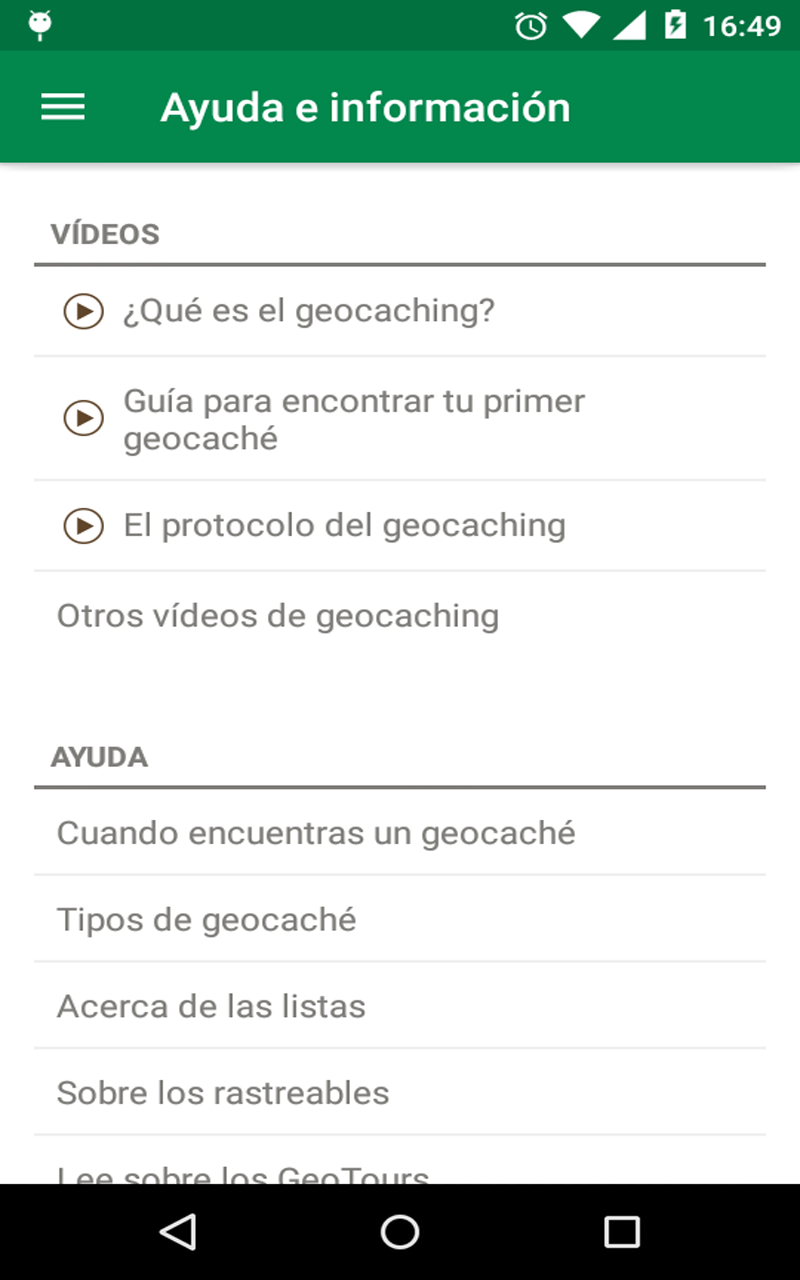This screenshot has width=800, height=1280.
Task: Play the video ¿Qué es el geocaching?
Action: pyautogui.click(x=400, y=312)
